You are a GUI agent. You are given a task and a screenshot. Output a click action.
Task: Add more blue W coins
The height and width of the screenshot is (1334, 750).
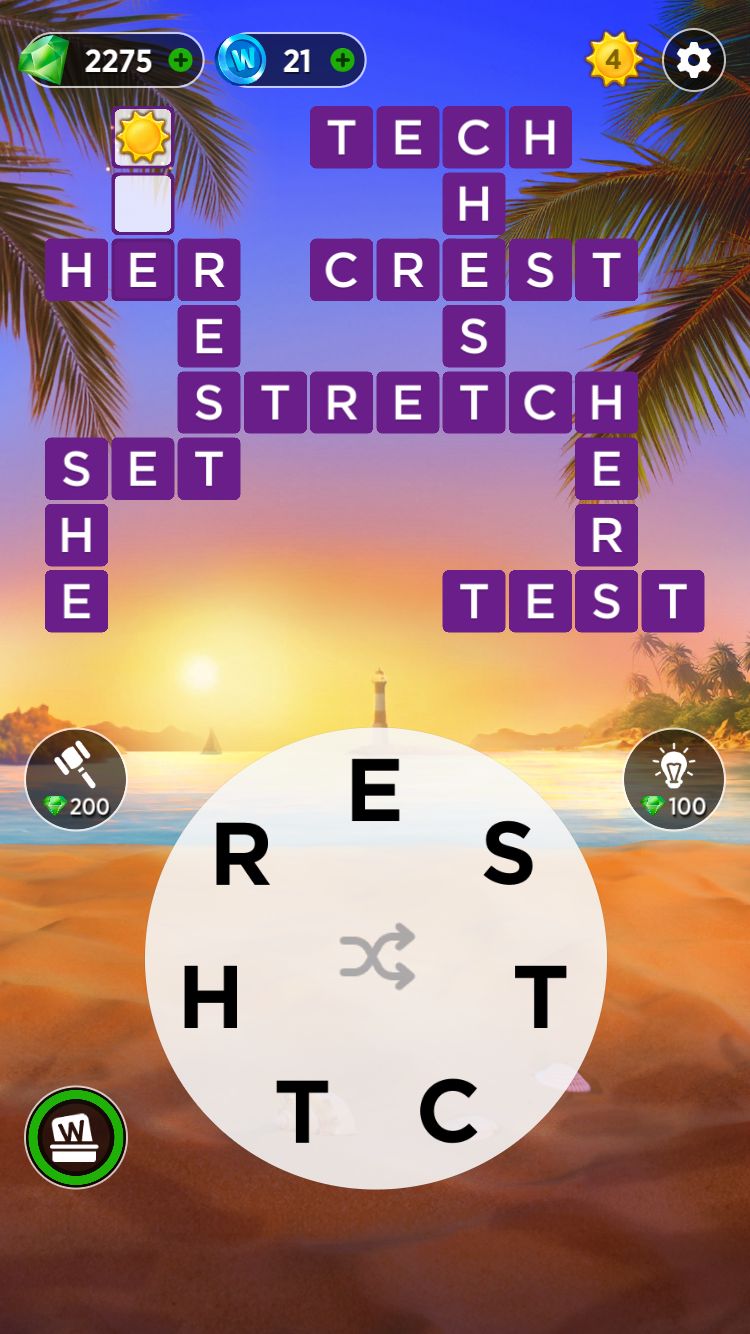point(342,61)
